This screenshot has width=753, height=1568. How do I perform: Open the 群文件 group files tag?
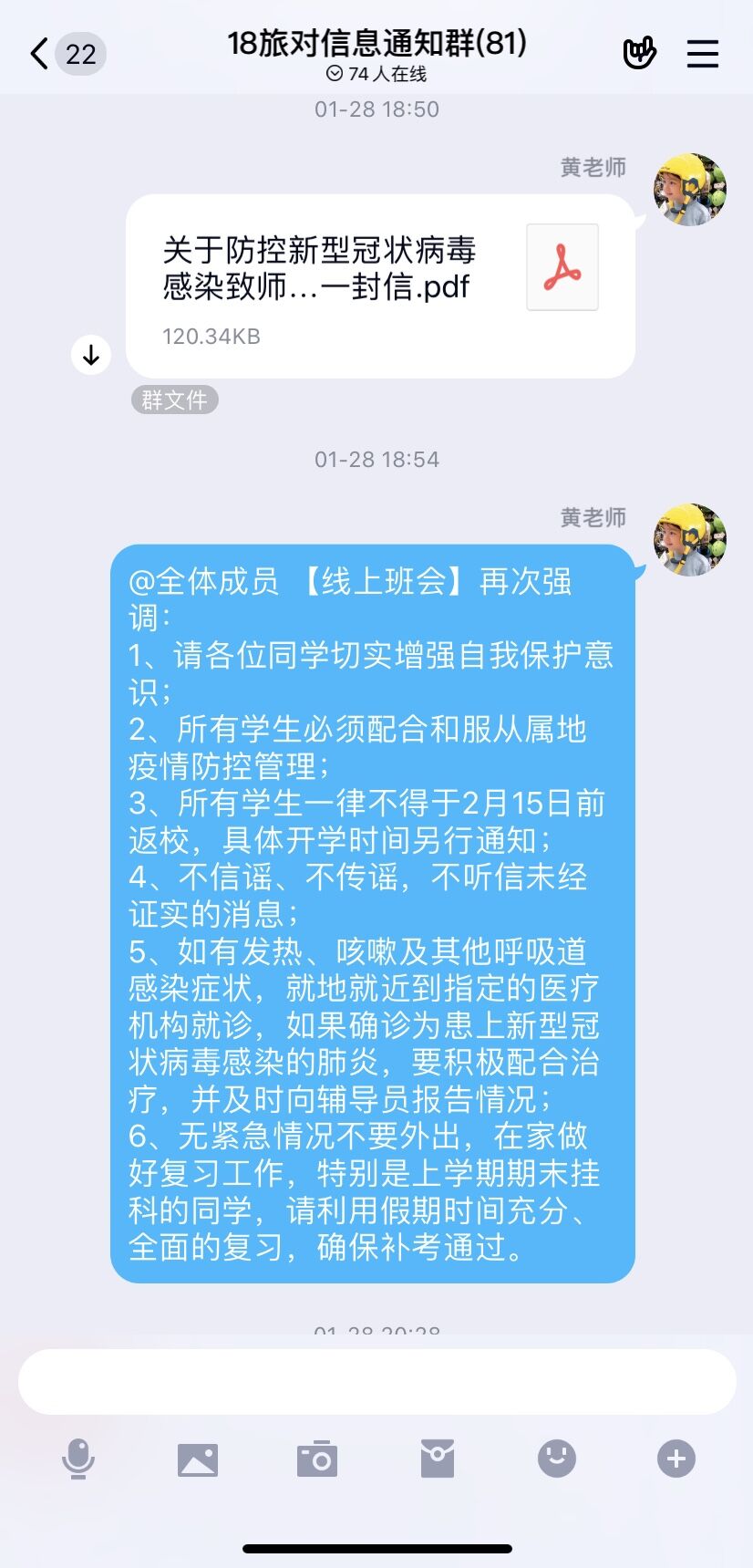[x=174, y=400]
